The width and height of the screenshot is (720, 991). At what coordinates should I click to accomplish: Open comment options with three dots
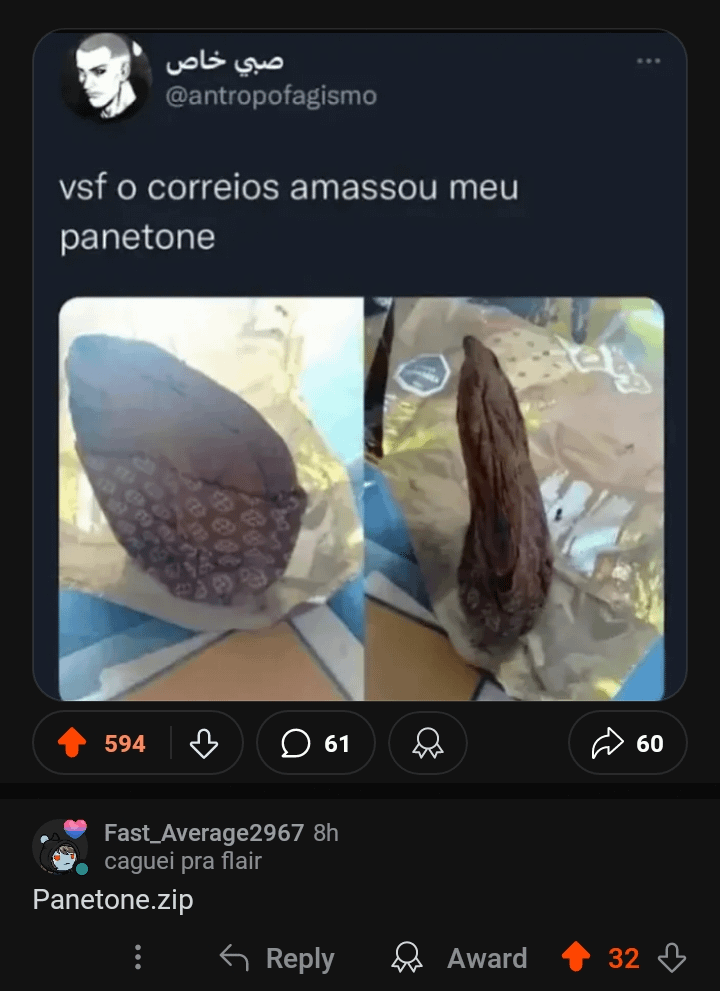click(x=138, y=958)
